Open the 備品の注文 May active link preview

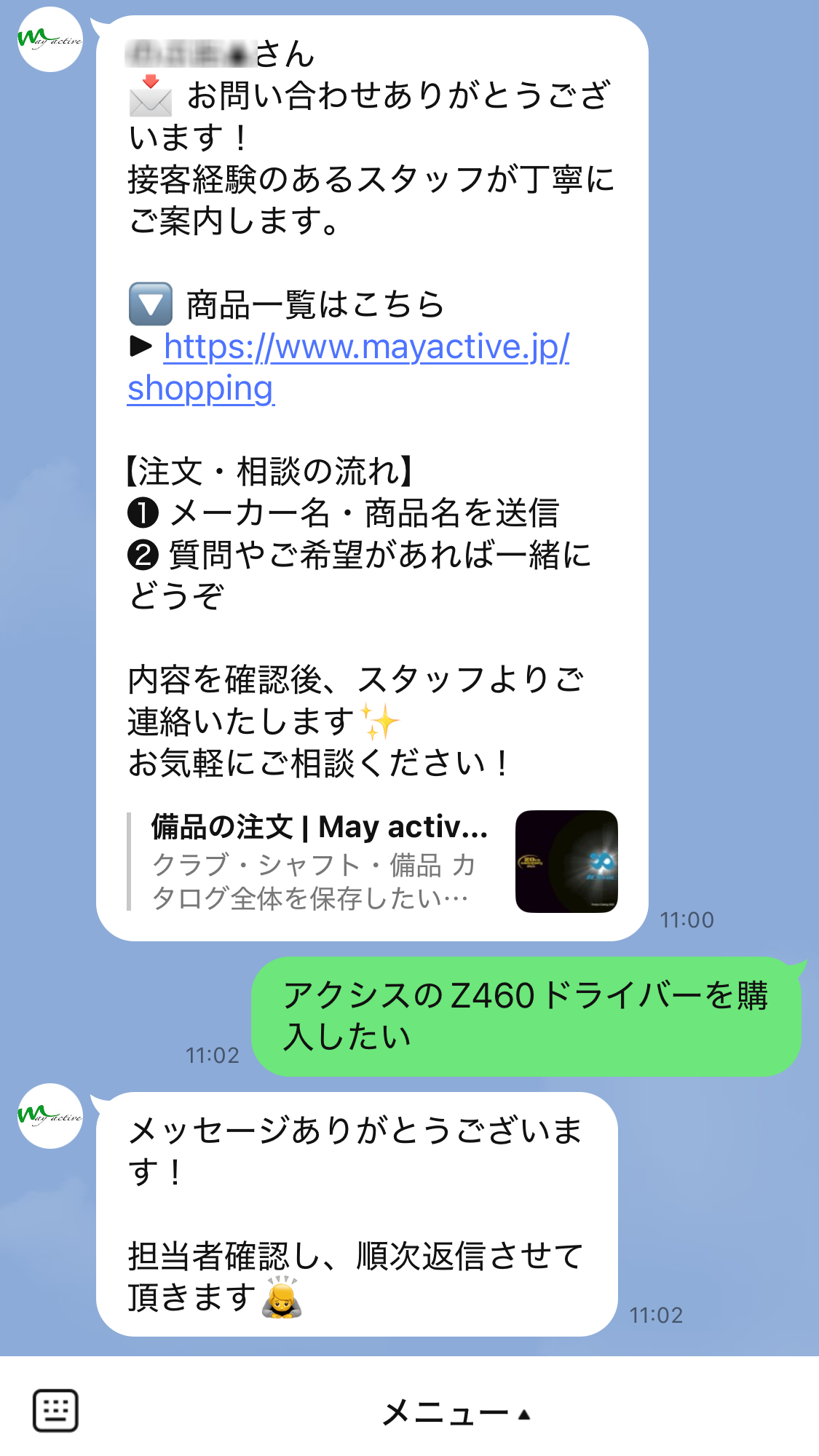coord(373,862)
